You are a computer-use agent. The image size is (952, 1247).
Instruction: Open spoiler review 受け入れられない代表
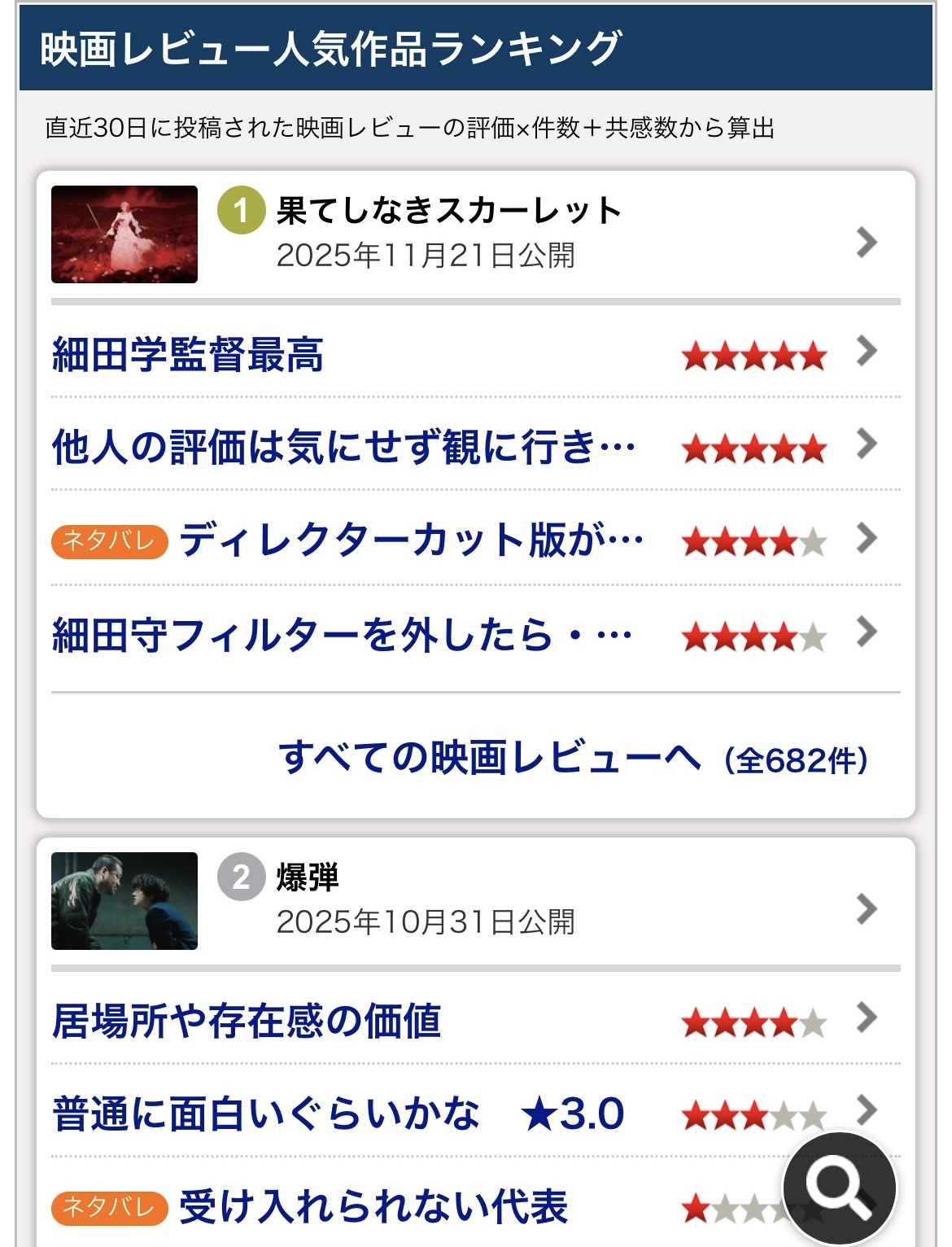[x=373, y=1206]
